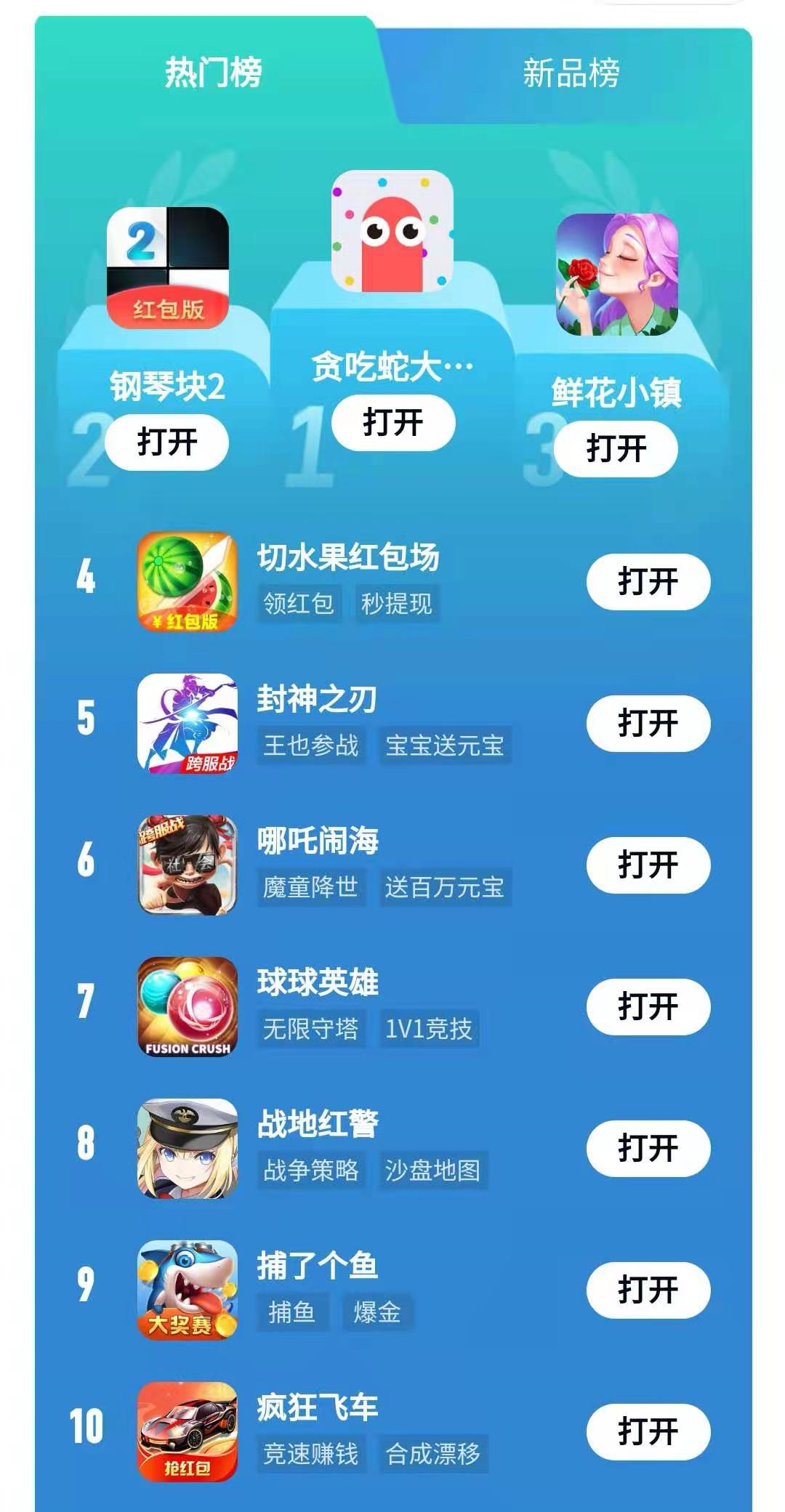This screenshot has width=785, height=1512.
Task: Open 切水果红包场 with its 打开 button
Action: [x=648, y=582]
